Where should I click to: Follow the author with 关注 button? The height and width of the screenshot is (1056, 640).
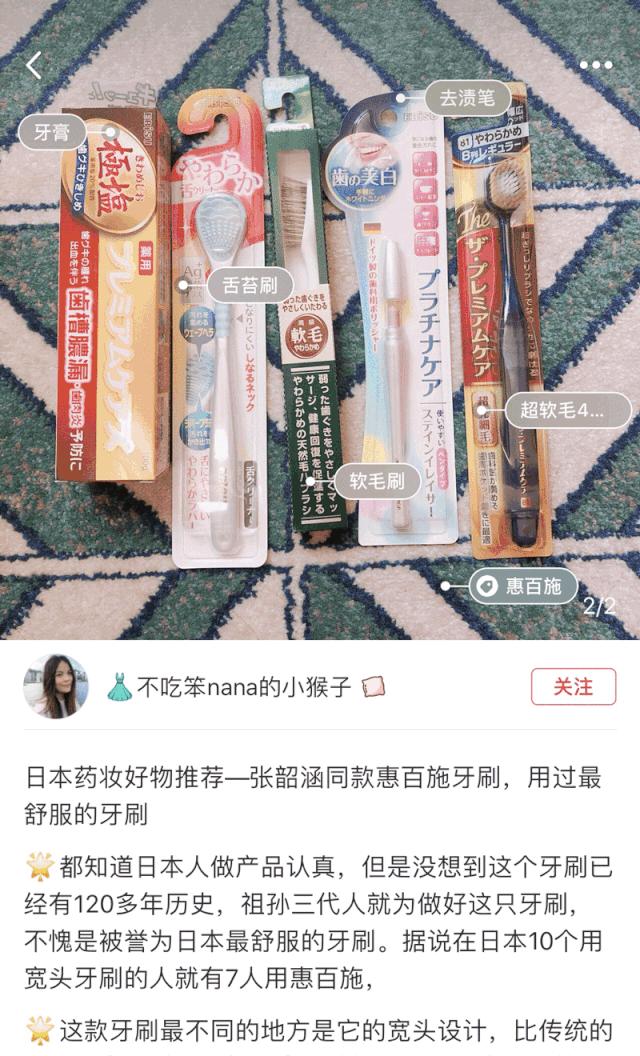point(573,687)
